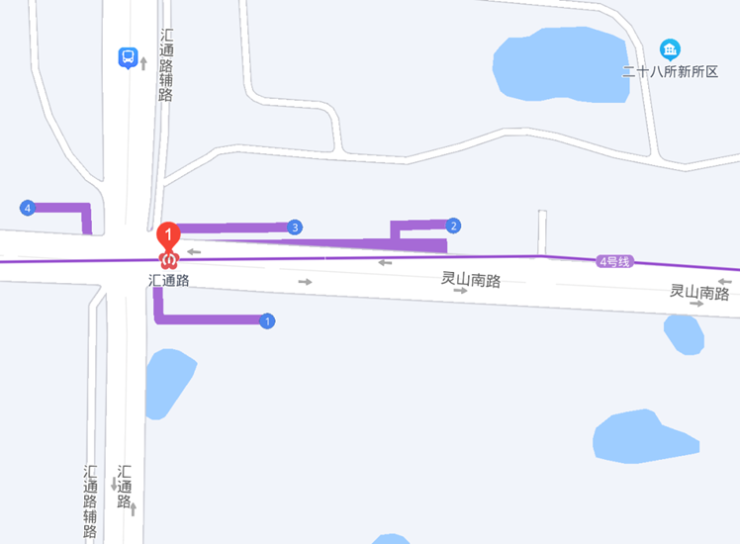
Task: Open the 汇通路 subway station marker
Action: (x=170, y=259)
